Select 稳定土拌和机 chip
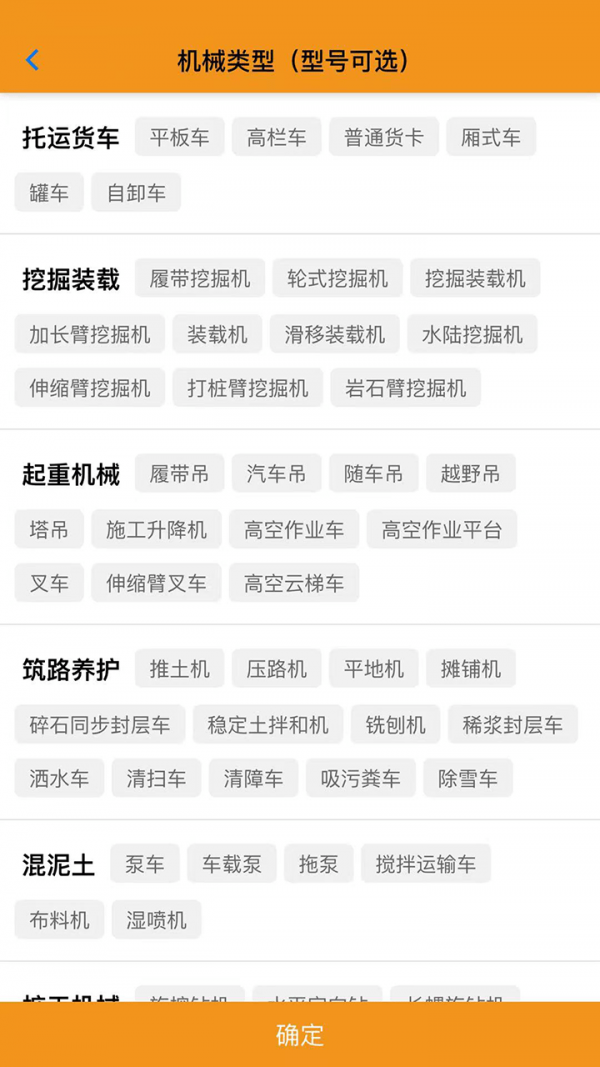Screen dimensions: 600x1067 [x=268, y=724]
